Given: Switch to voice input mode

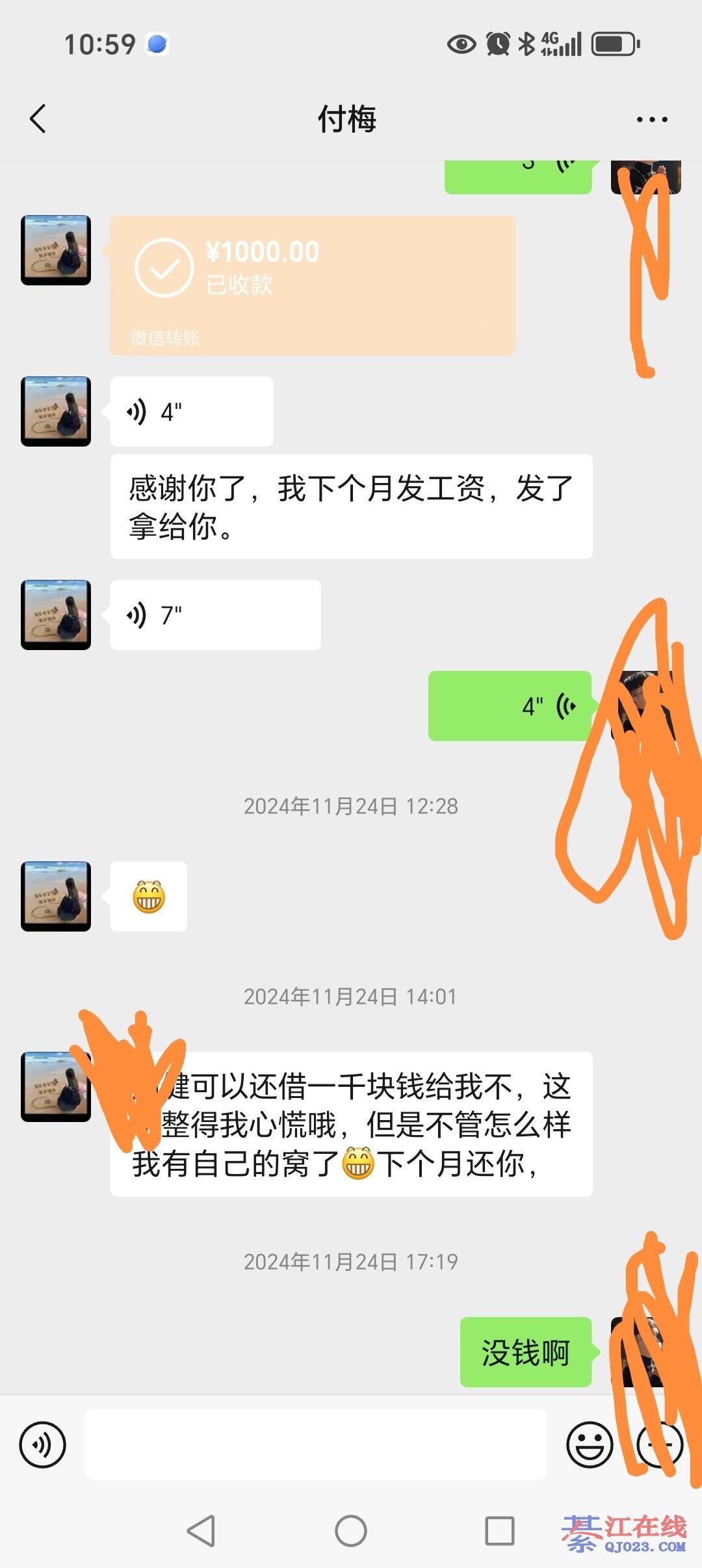Looking at the screenshot, I should 43,1445.
